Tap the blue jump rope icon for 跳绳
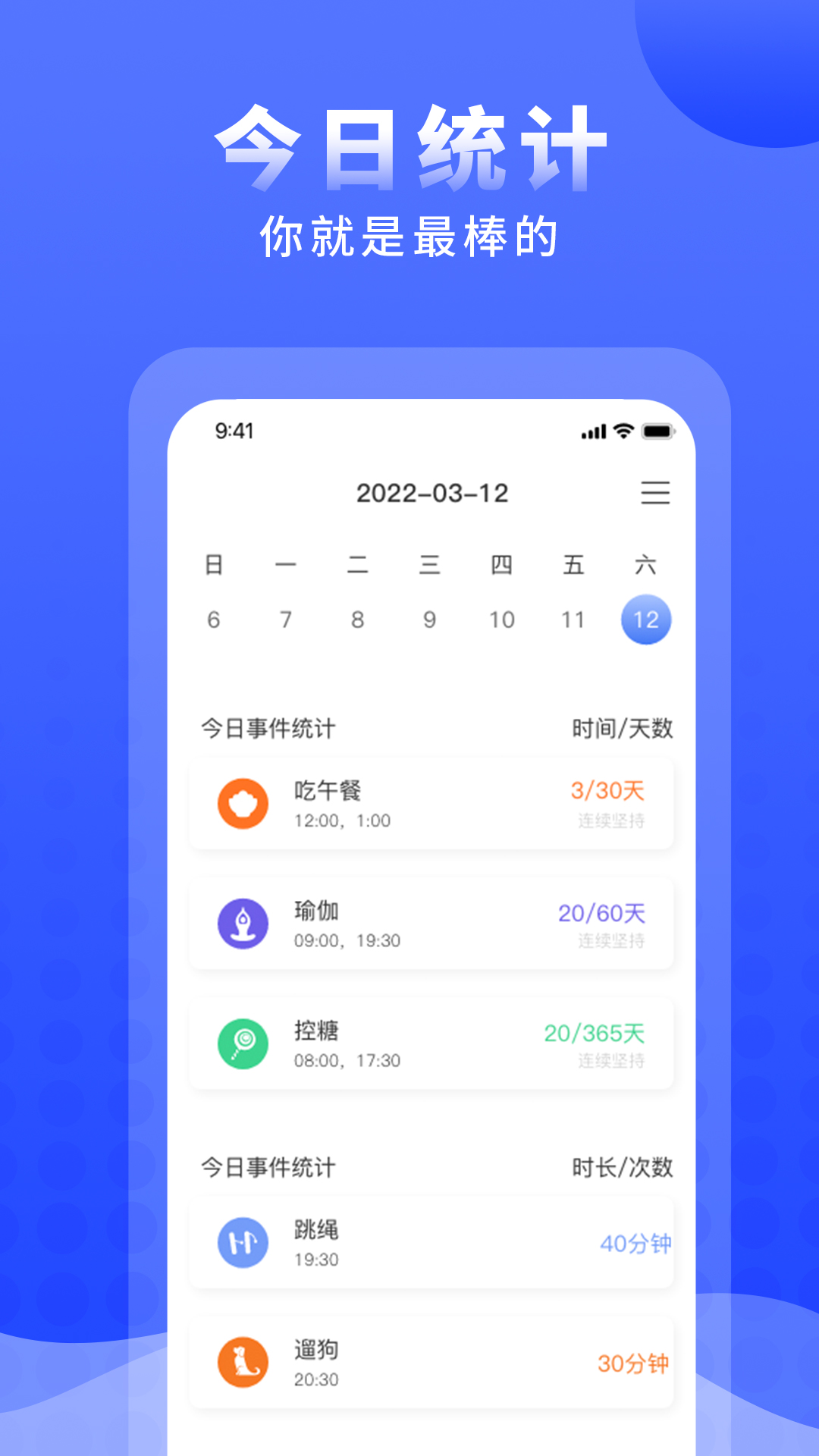The width and height of the screenshot is (819, 1456). 243,1244
